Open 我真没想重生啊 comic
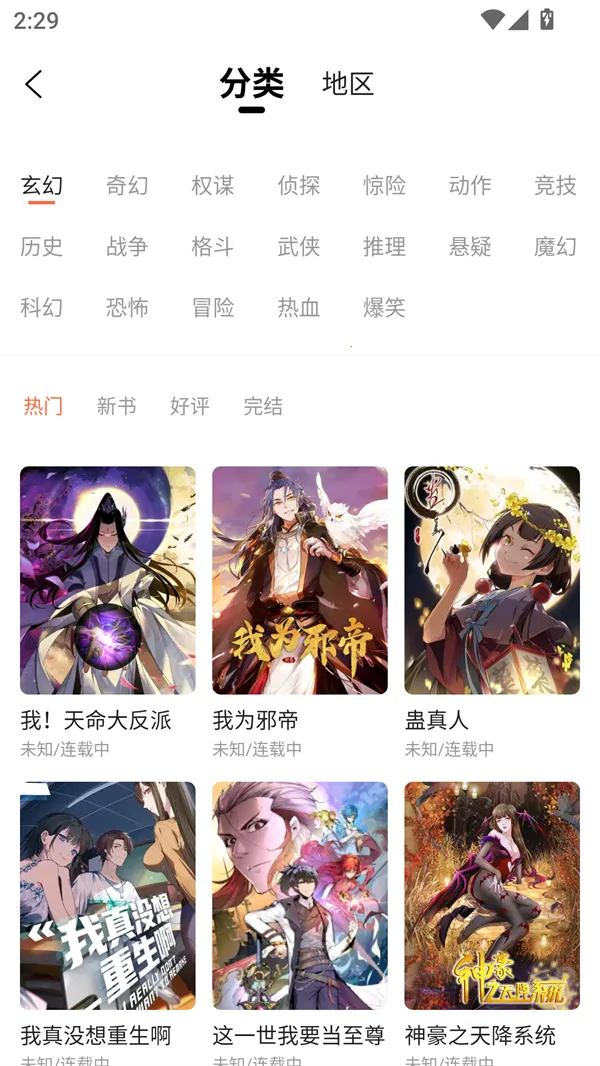 [108, 895]
